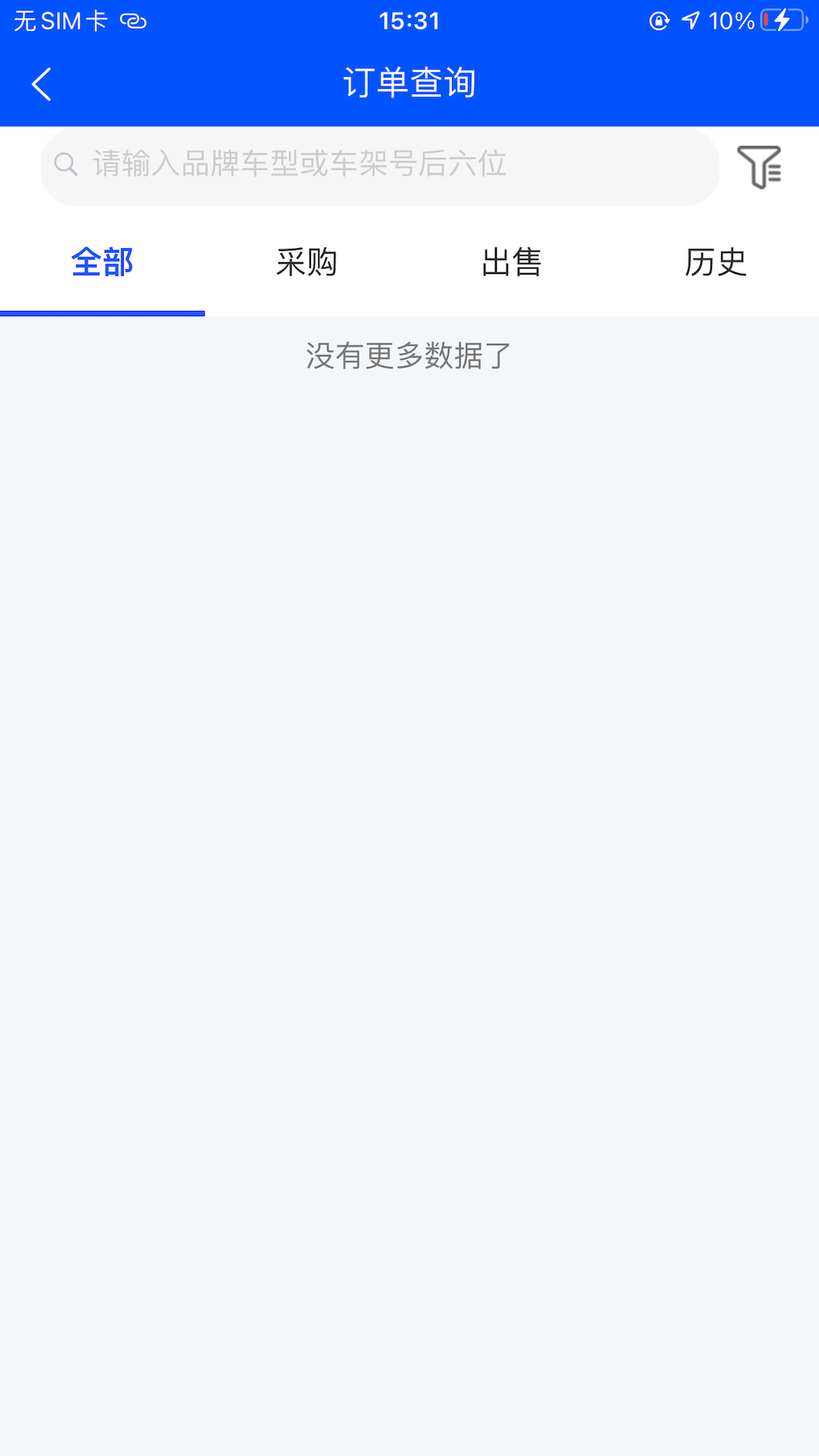Screen dimensions: 819x1456
Task: Tap the location arrow status icon
Action: coord(691,20)
